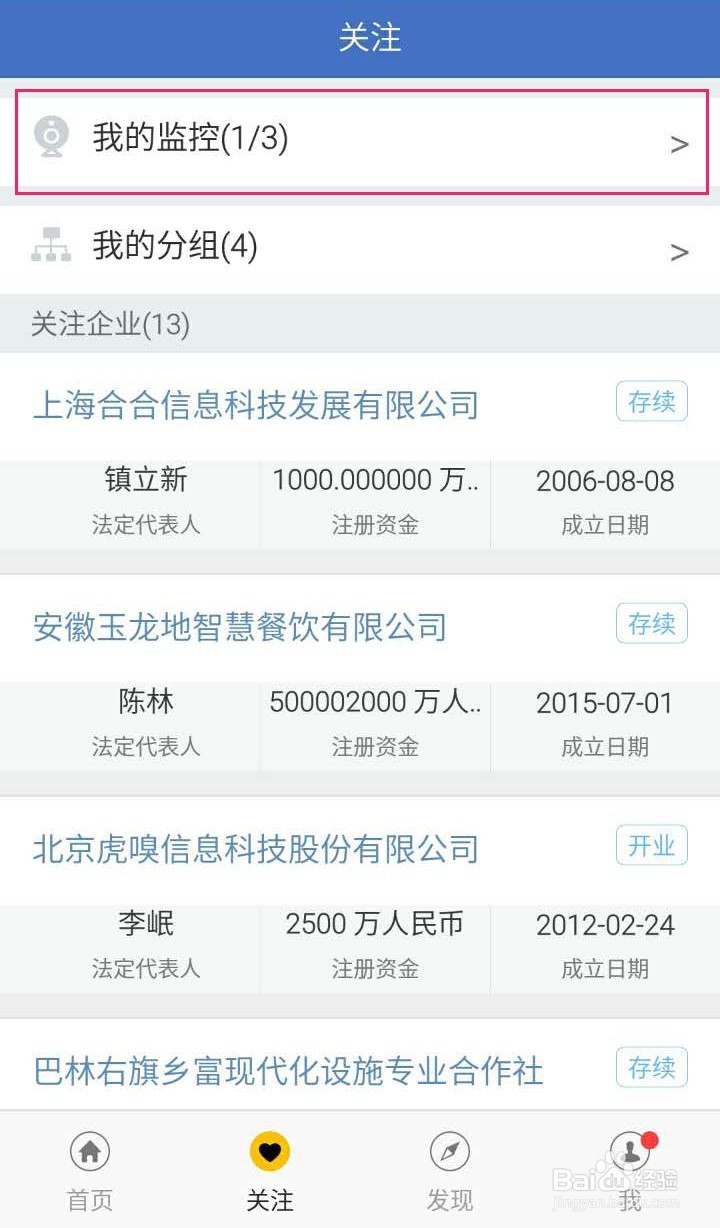Expand 我的分组 with its chevron arrow
The height and width of the screenshot is (1228, 720).
coord(678,250)
